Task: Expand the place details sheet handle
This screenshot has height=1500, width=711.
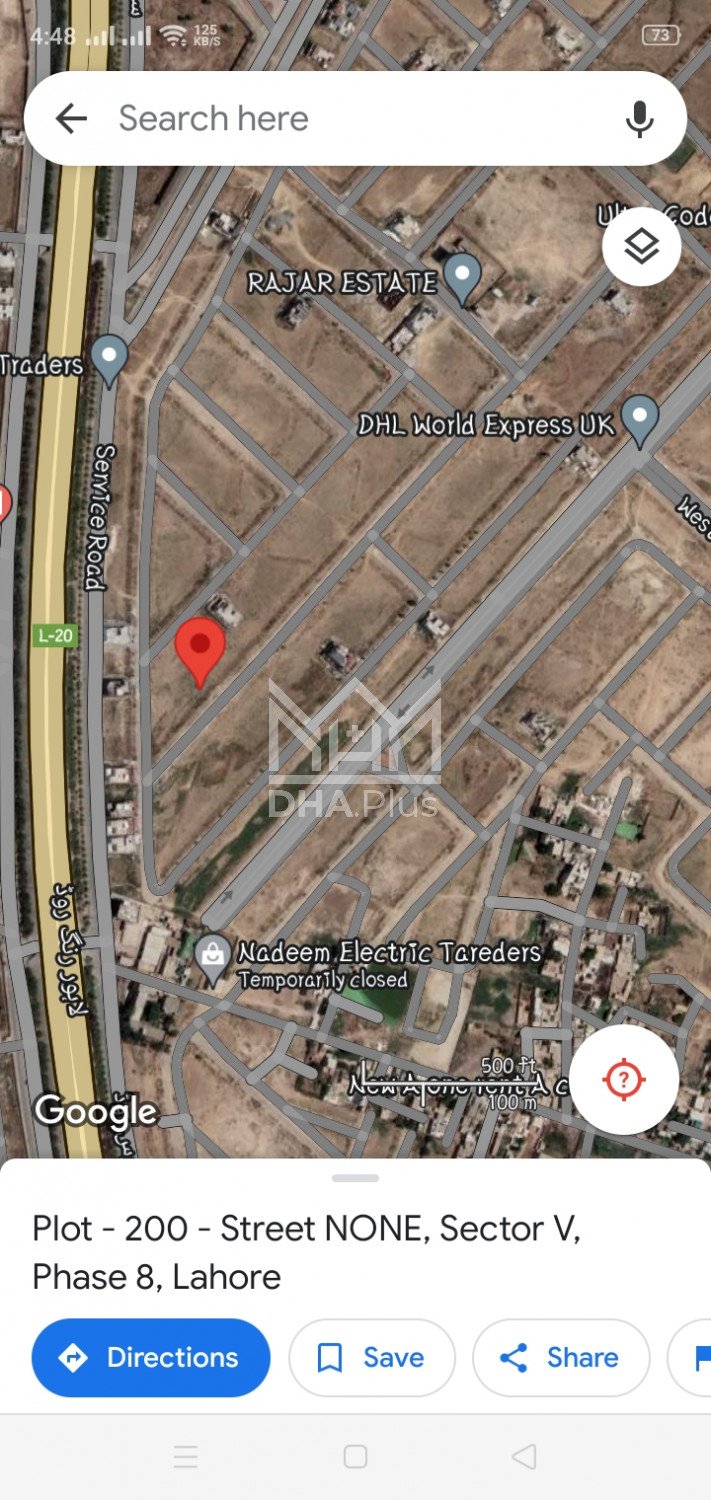Action: click(x=355, y=1178)
